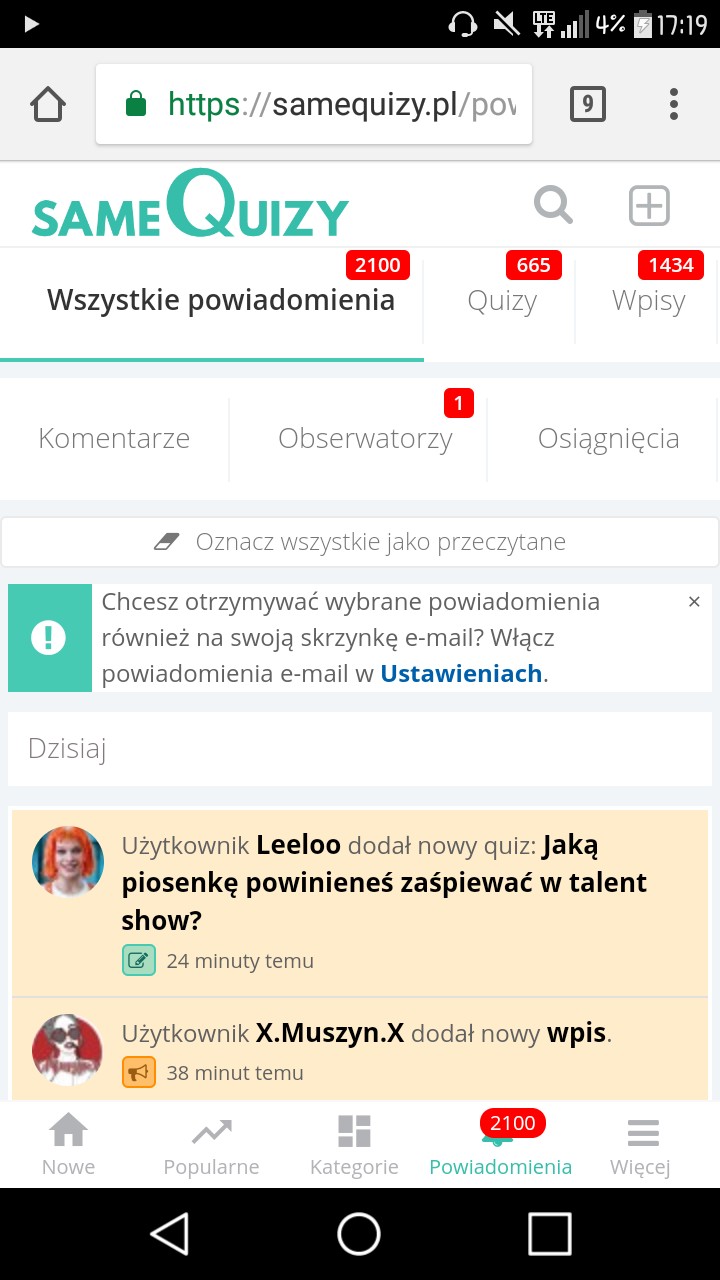Select the Wszystkie powiadomienia tab
Screen dimensions: 720x1280
[x=220, y=300]
